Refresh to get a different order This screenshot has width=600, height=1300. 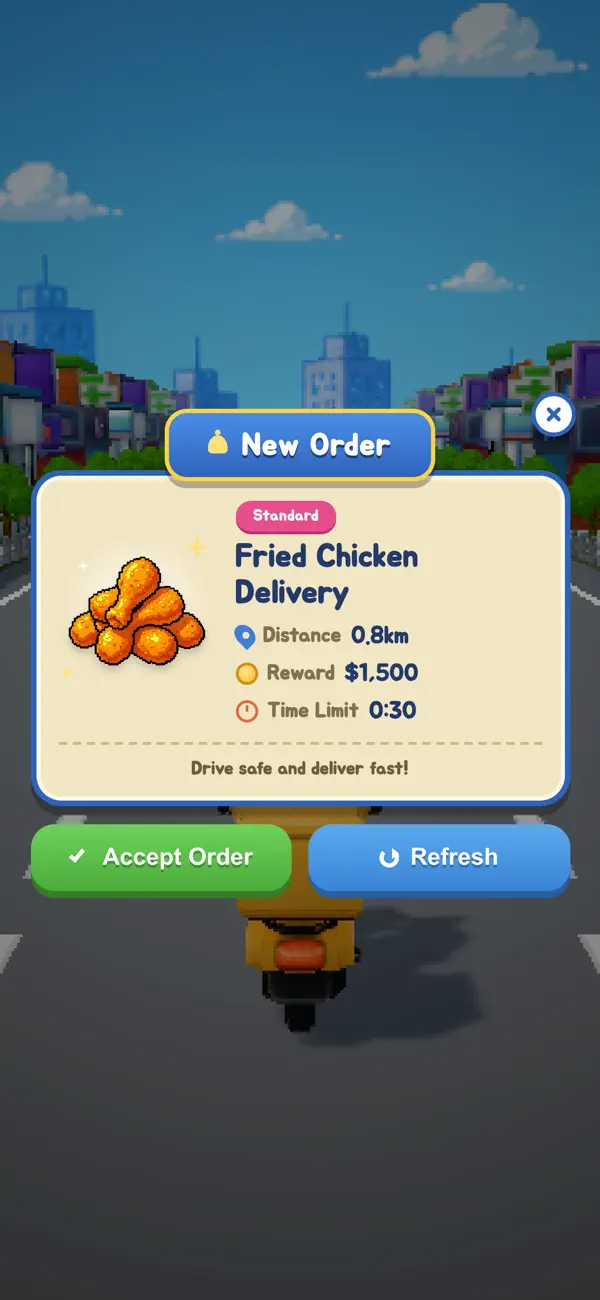[439, 858]
